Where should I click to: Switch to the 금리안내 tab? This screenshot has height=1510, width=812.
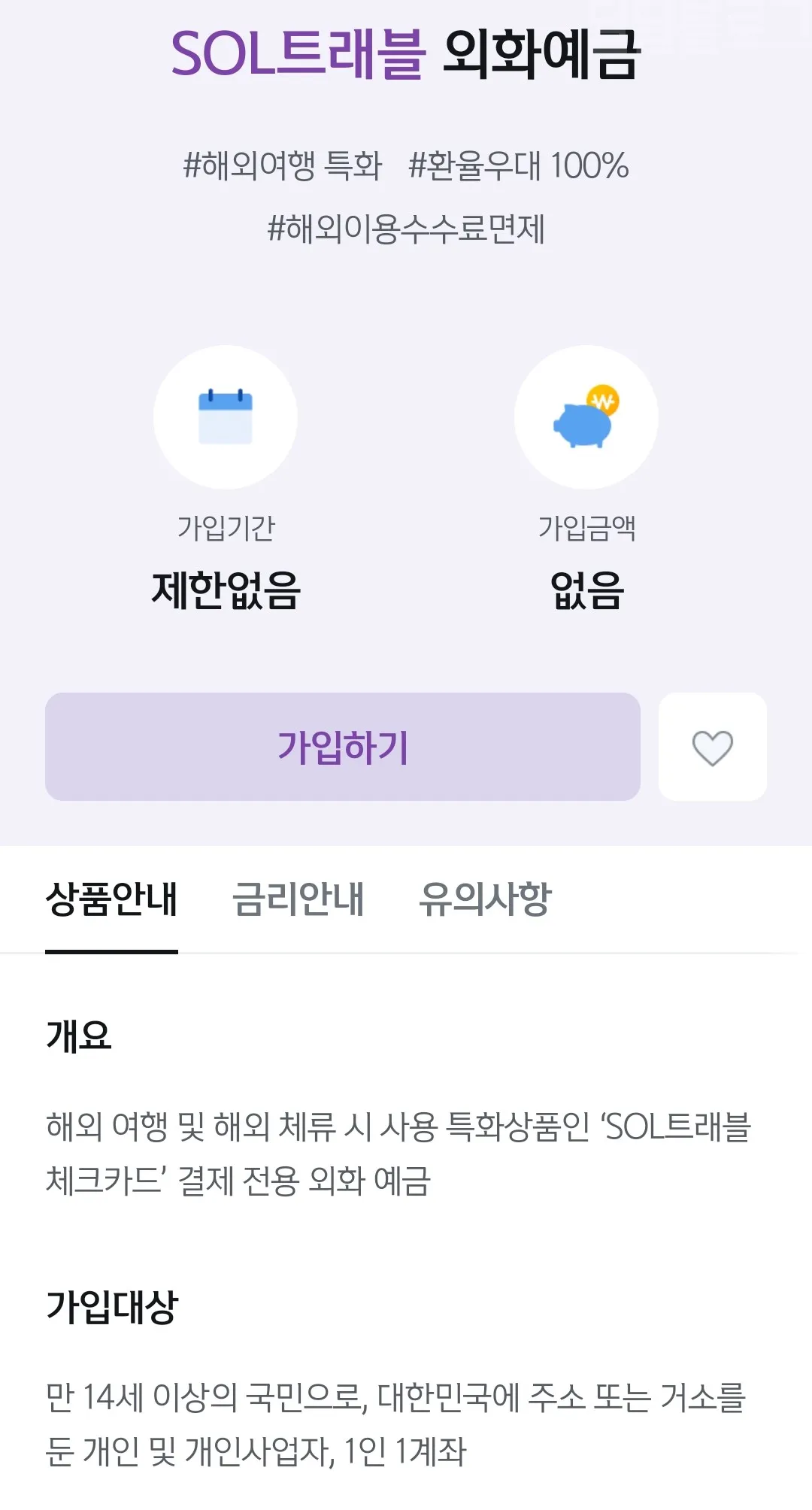[x=296, y=901]
